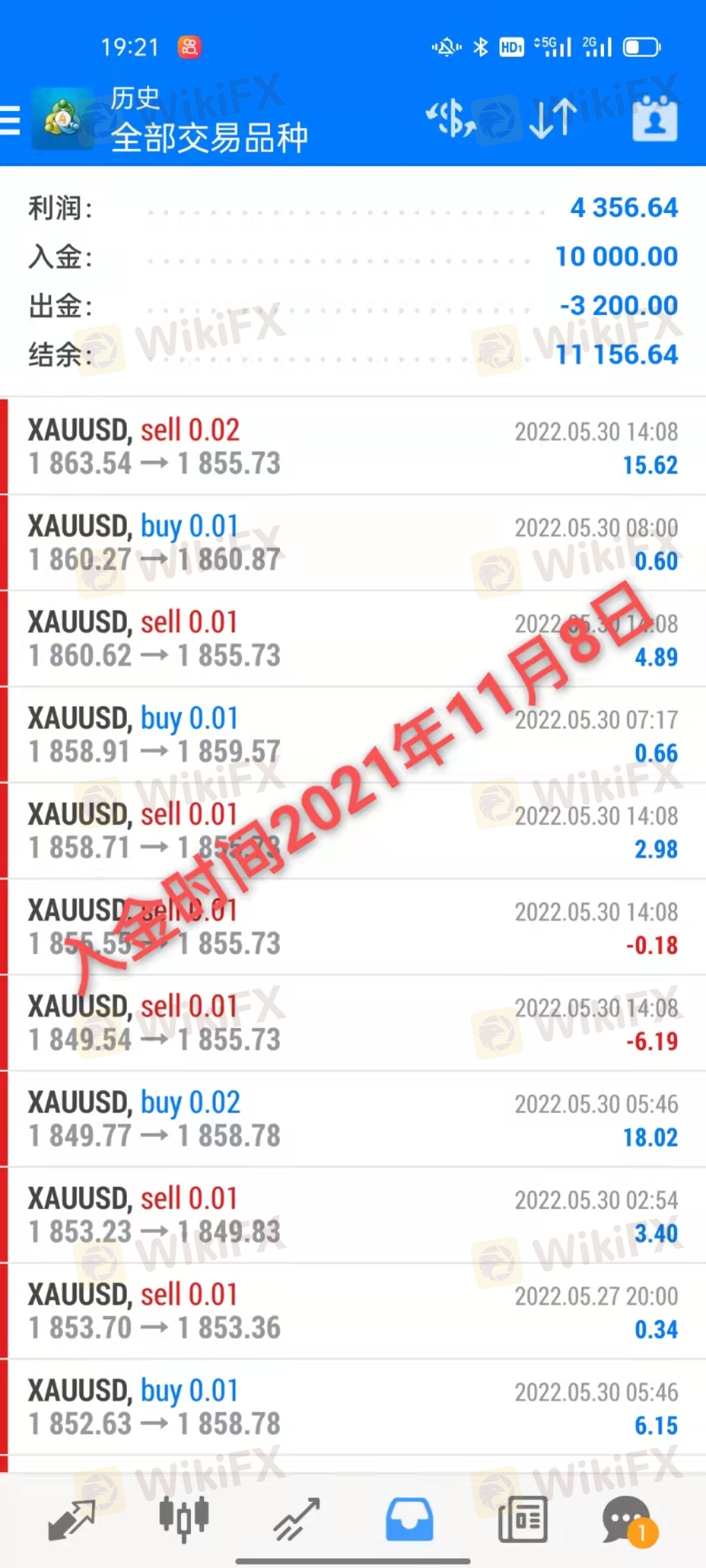Expand the buy 0.02 trade at 1 849.77
The width and height of the screenshot is (706, 1568).
pyautogui.click(x=353, y=1119)
